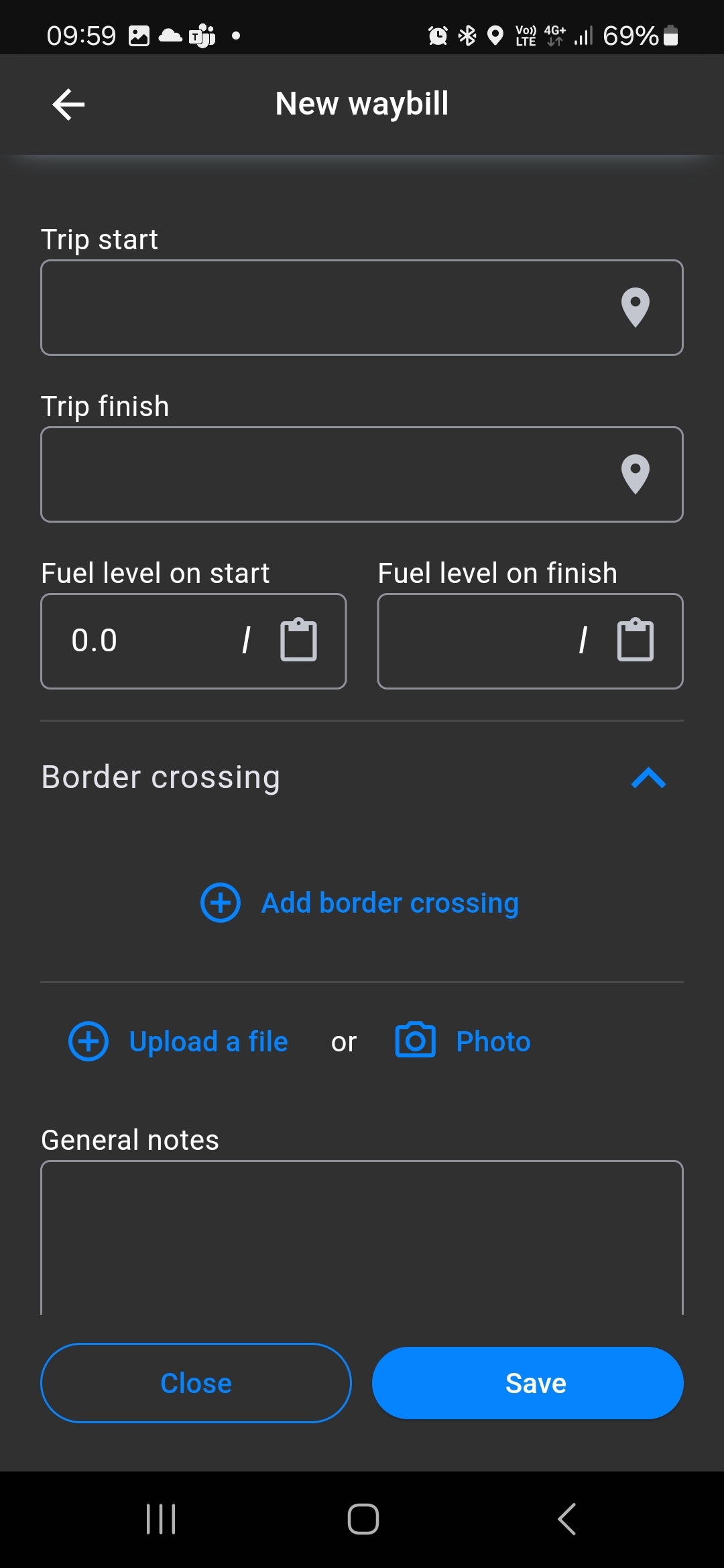Image resolution: width=724 pixels, height=1568 pixels.
Task: Tap the Trip finish text field
Action: [x=362, y=474]
